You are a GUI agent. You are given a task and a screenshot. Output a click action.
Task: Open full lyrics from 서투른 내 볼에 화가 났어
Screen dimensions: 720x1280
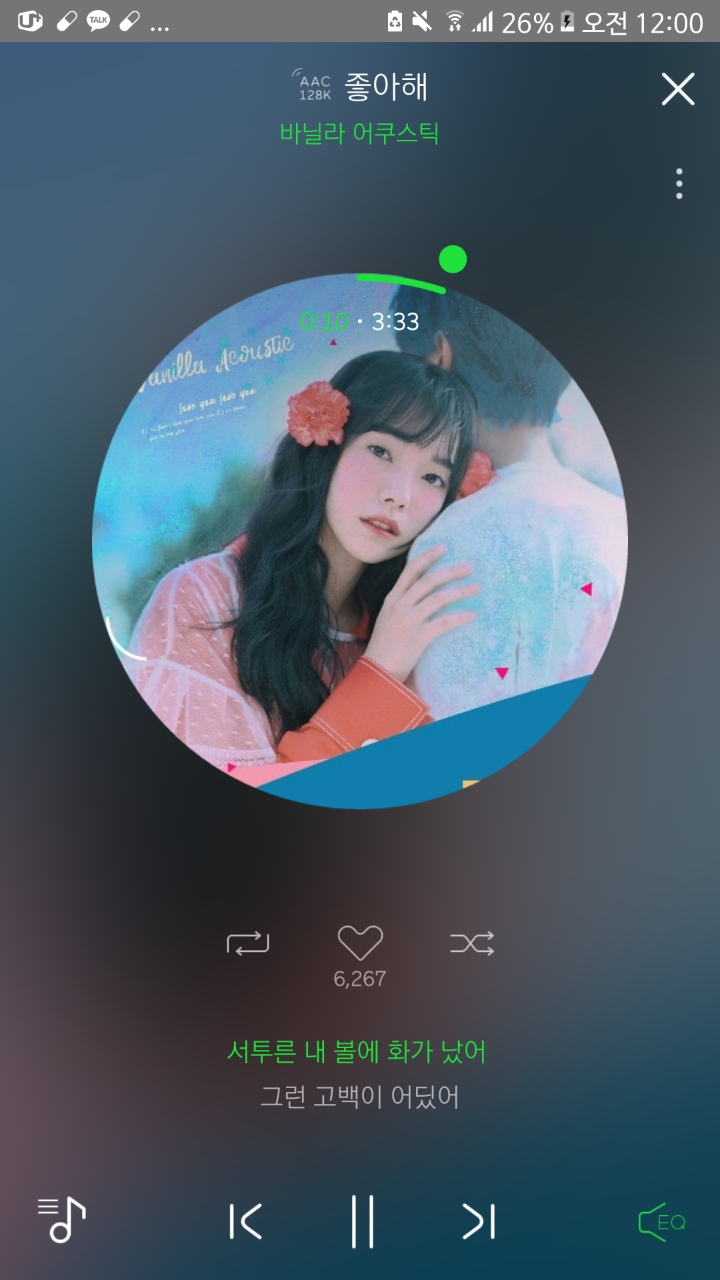pyautogui.click(x=356, y=1052)
